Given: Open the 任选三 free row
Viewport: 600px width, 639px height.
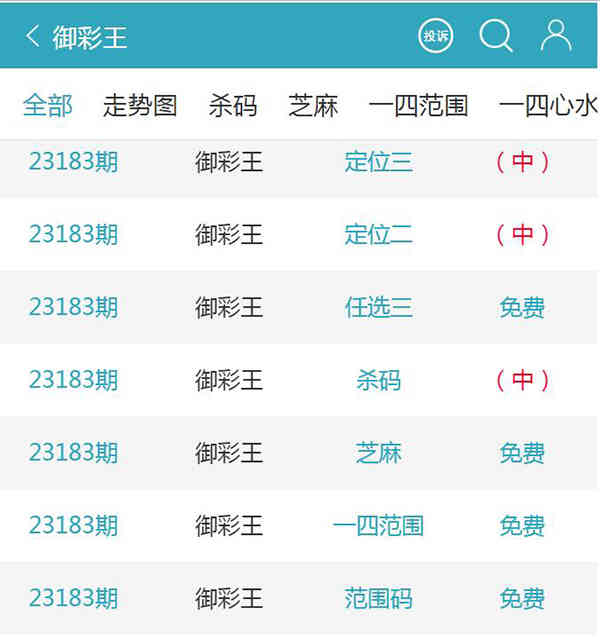Looking at the screenshot, I should pyautogui.click(x=378, y=308).
